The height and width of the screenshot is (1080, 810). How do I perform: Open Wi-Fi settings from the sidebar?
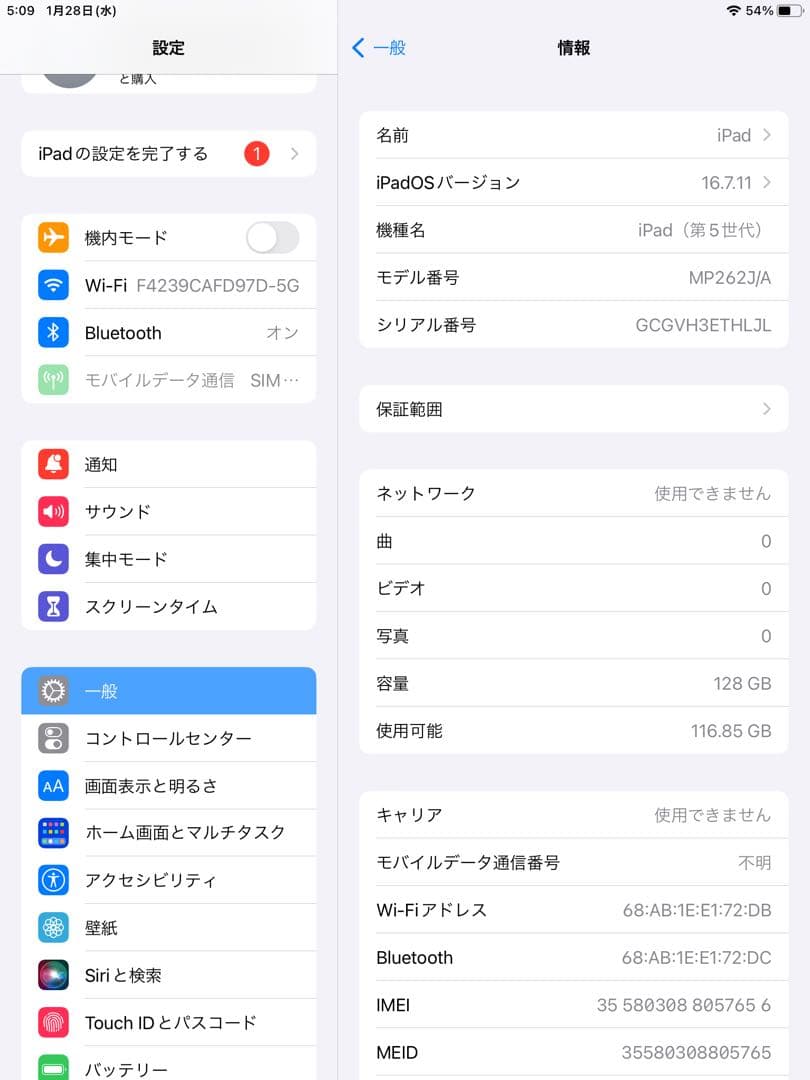click(53, 285)
